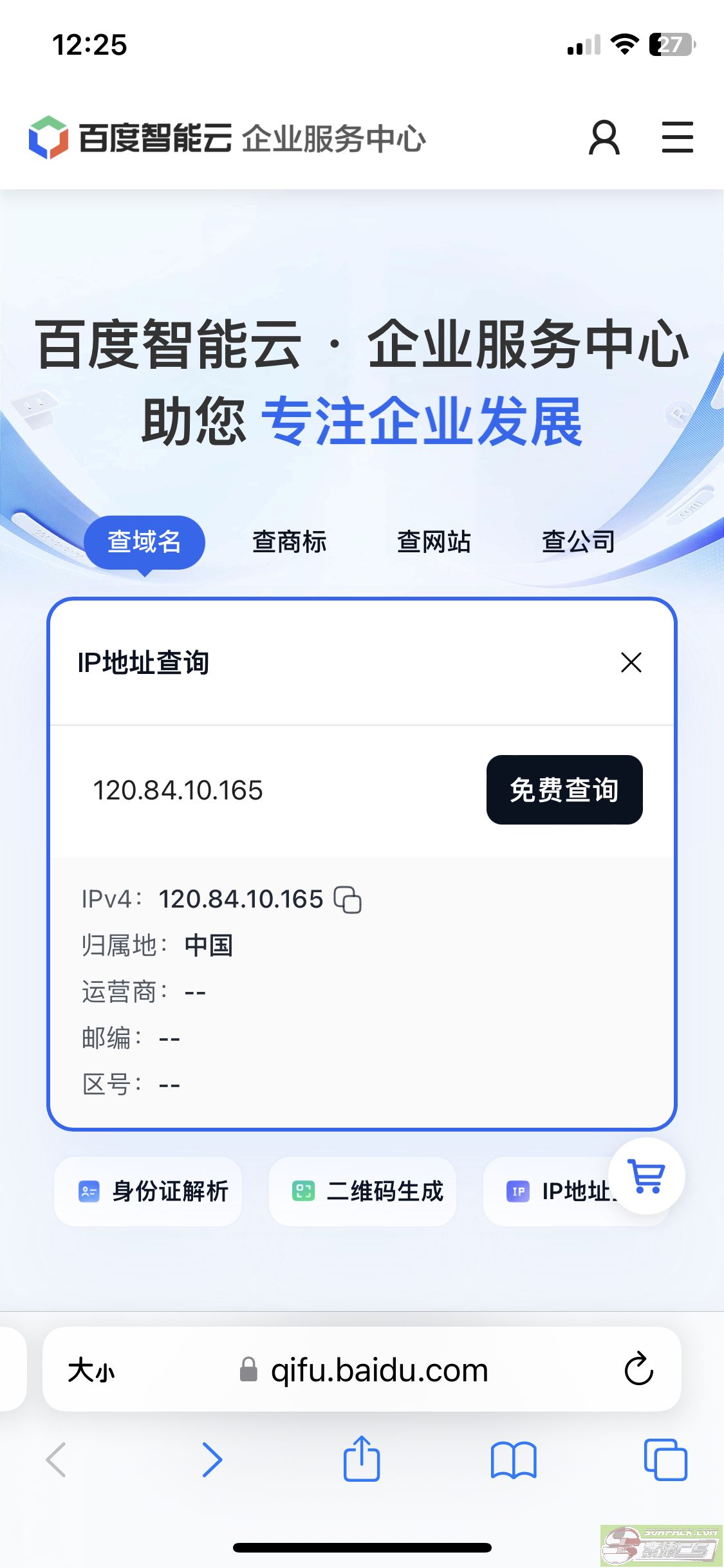Image resolution: width=724 pixels, height=1568 pixels.
Task: Open the 大小 page settings
Action: coord(91,1370)
